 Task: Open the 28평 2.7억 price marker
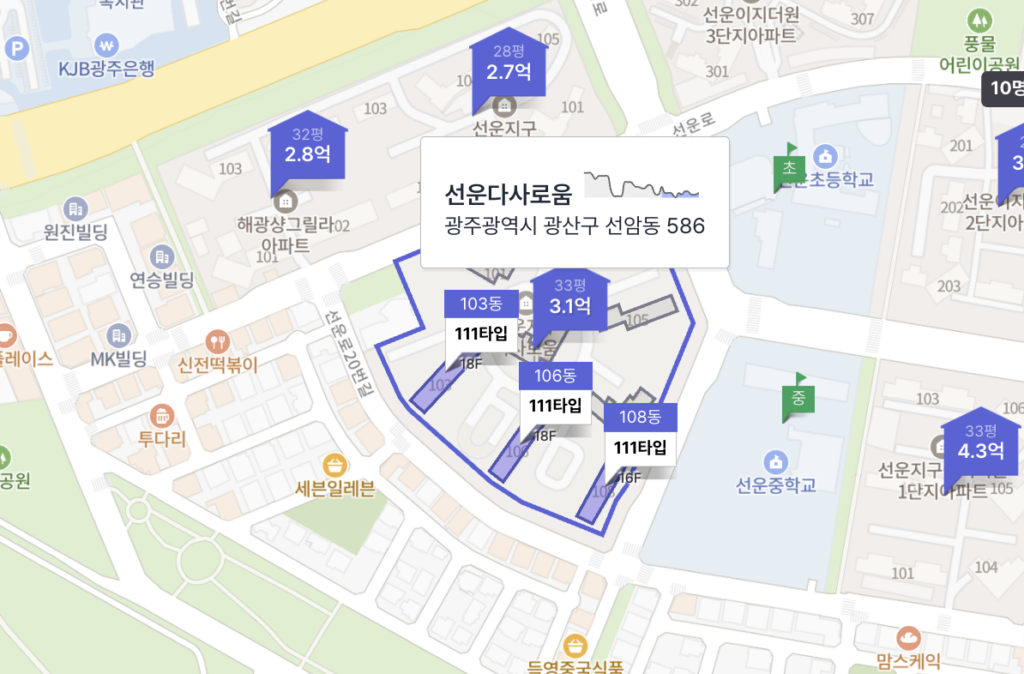(x=508, y=64)
